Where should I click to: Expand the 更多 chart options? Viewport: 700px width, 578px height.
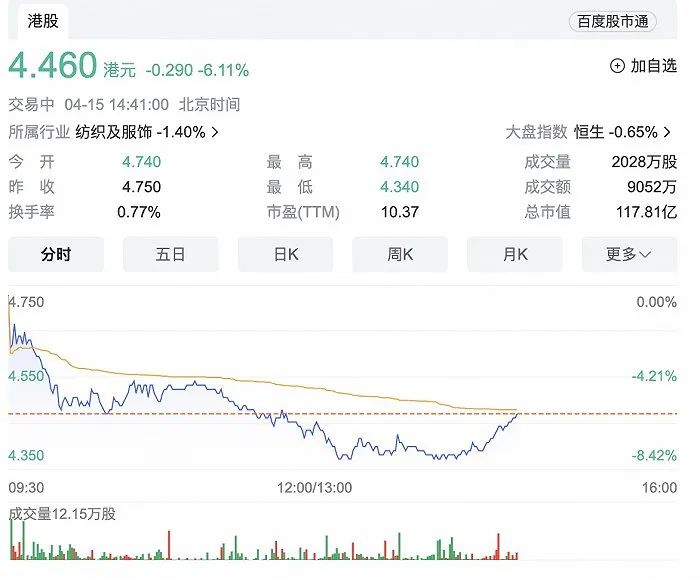click(628, 254)
